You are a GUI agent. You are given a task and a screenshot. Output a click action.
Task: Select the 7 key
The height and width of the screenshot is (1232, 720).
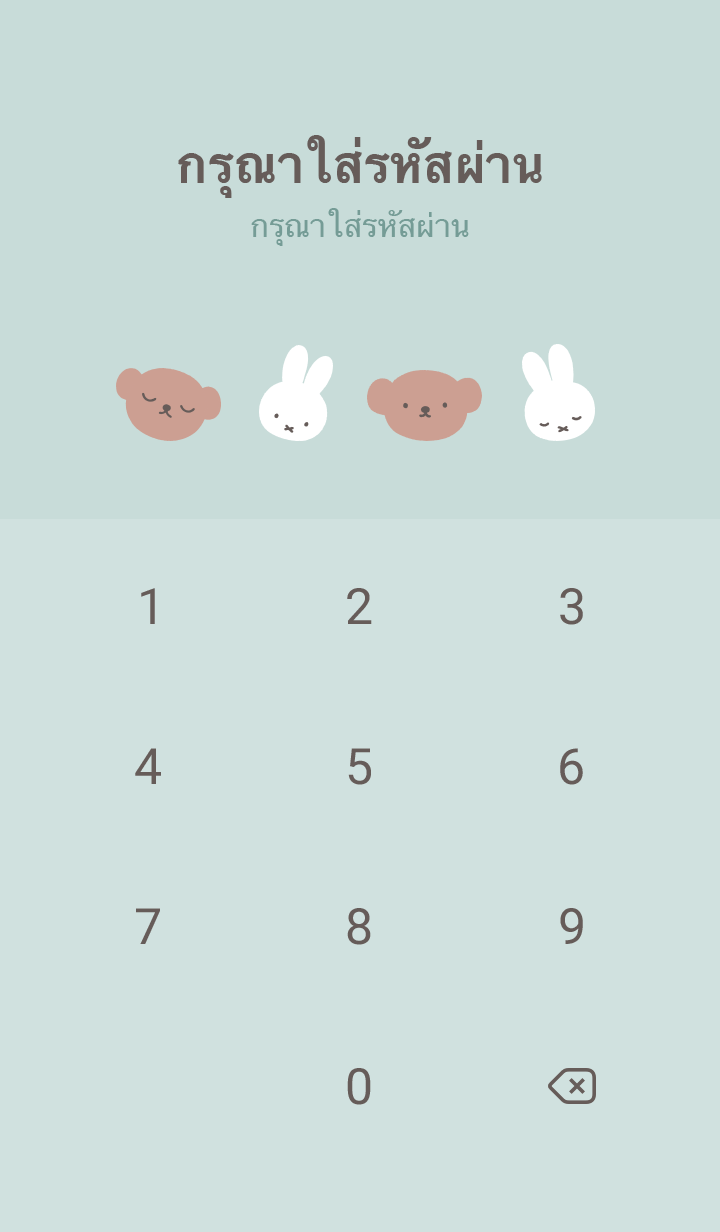coord(148,927)
